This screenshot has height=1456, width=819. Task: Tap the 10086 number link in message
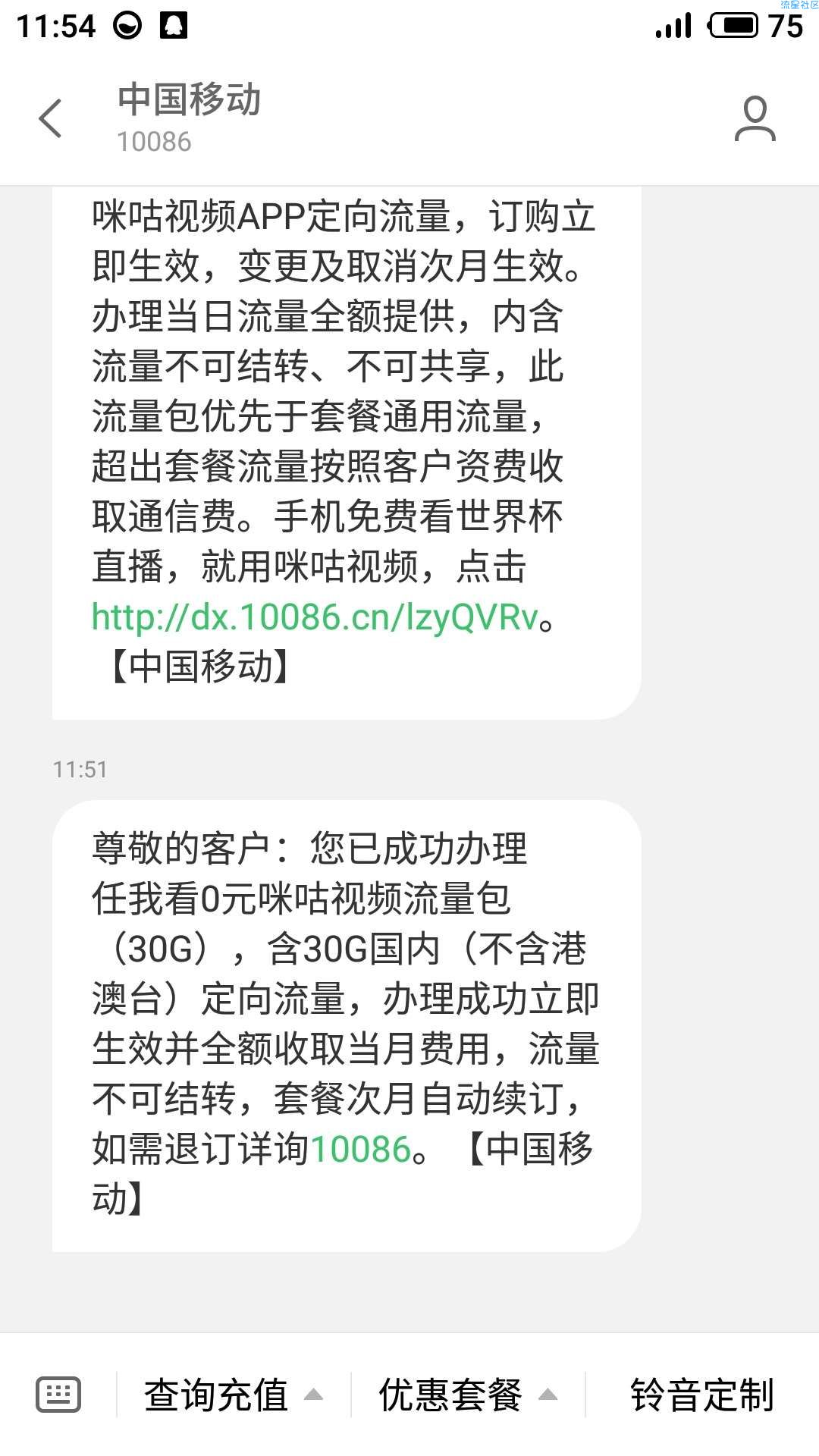[x=360, y=1149]
